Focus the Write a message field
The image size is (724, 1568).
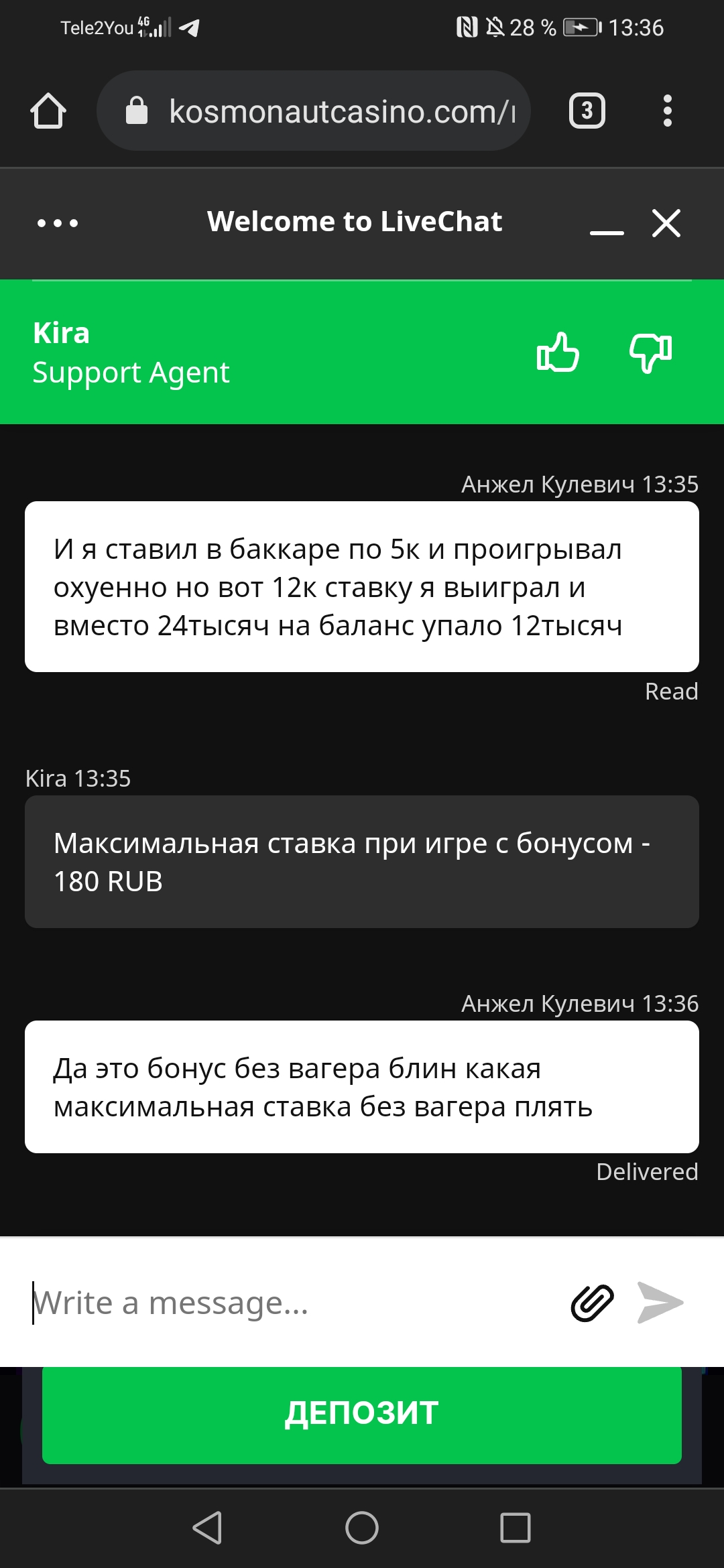tap(295, 1303)
